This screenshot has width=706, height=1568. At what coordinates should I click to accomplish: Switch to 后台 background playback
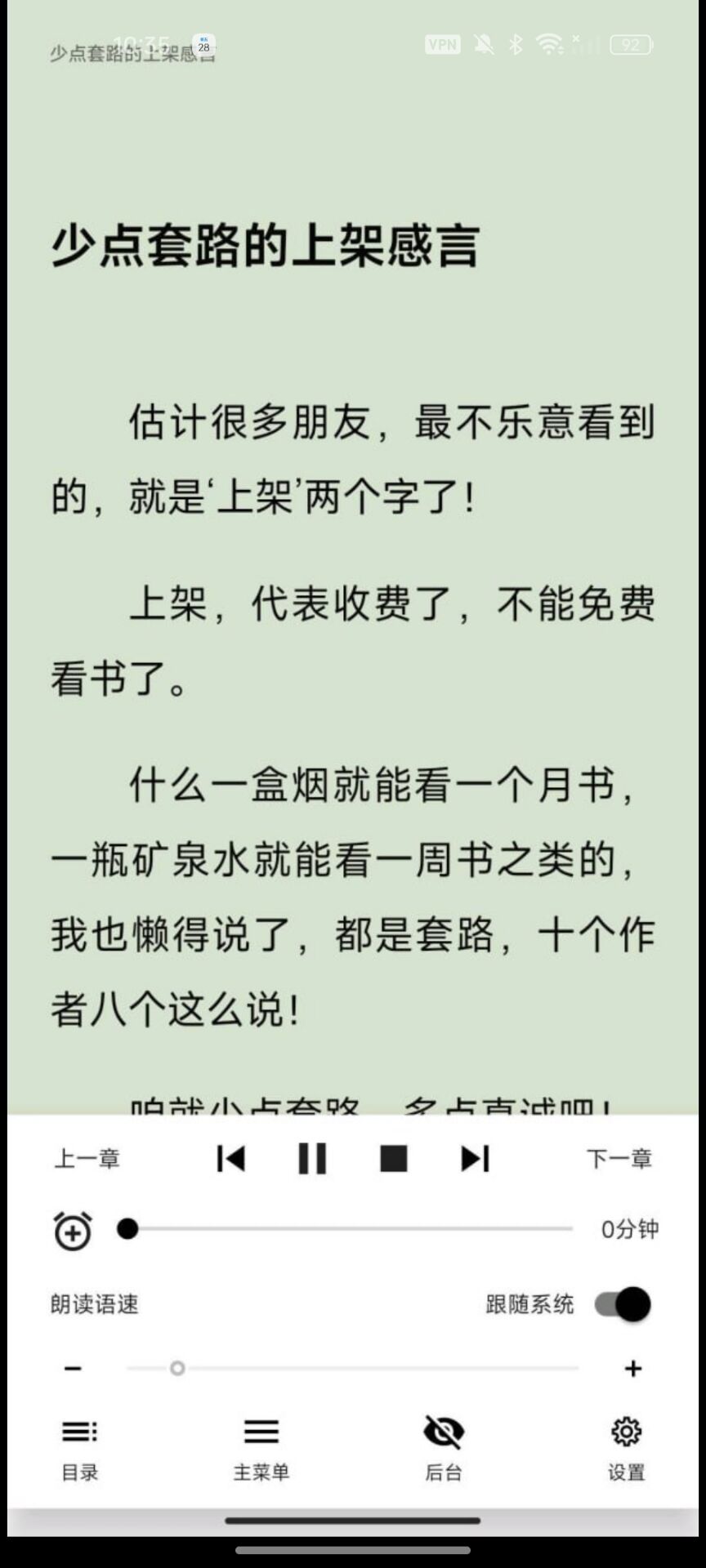click(x=444, y=1447)
